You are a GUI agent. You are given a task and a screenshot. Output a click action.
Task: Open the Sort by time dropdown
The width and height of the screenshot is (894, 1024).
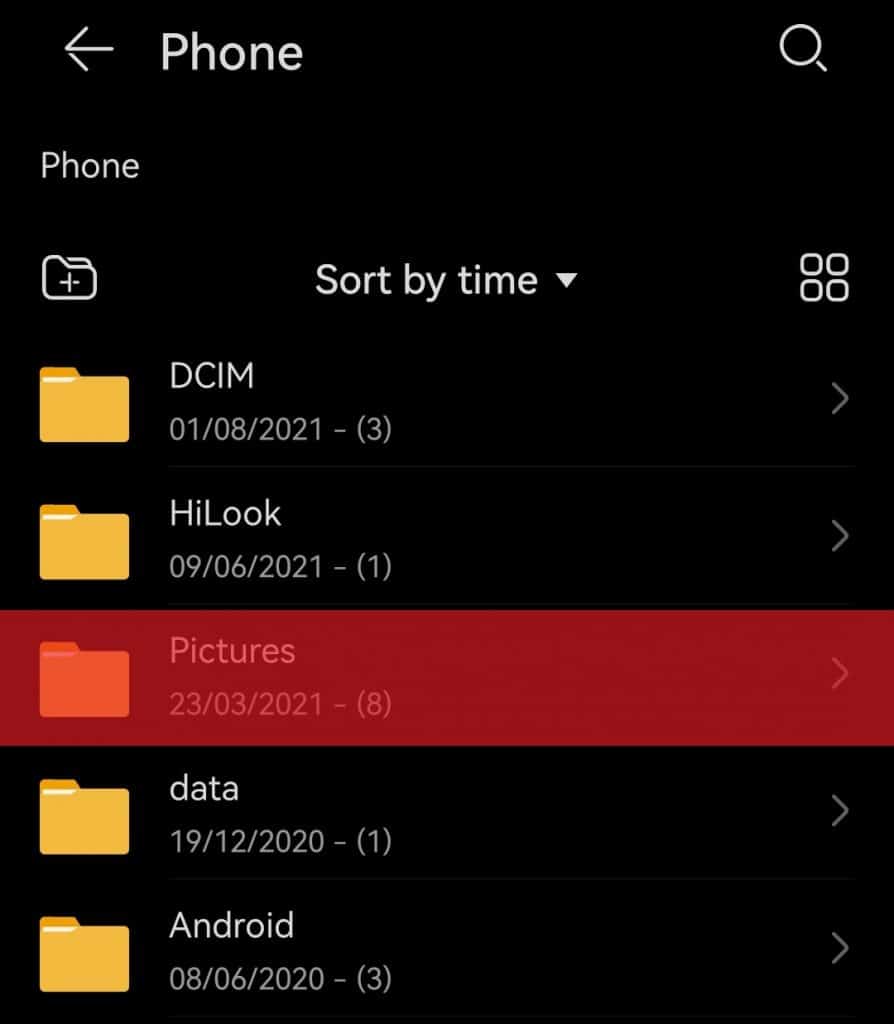pos(444,281)
